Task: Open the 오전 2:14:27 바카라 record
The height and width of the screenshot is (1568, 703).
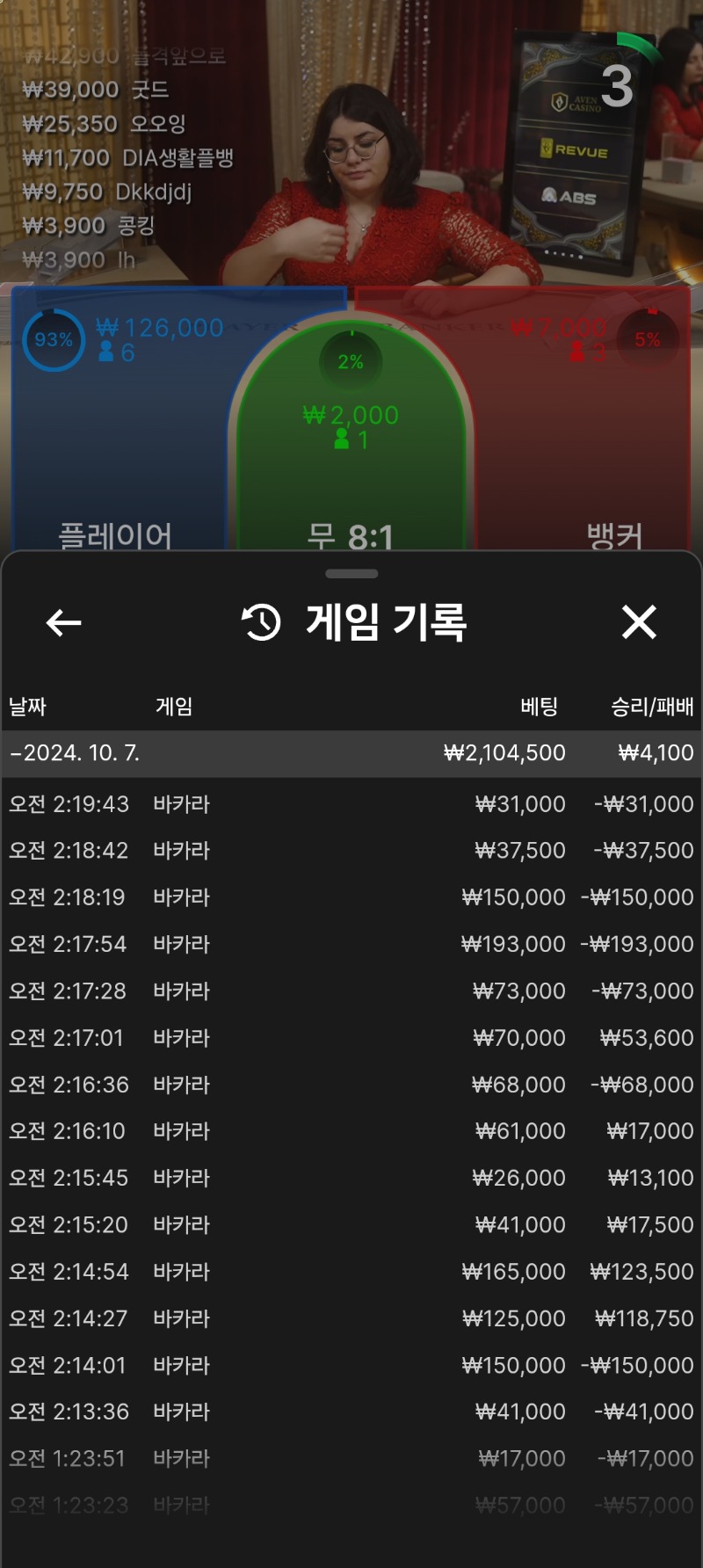Action: coord(351,1318)
